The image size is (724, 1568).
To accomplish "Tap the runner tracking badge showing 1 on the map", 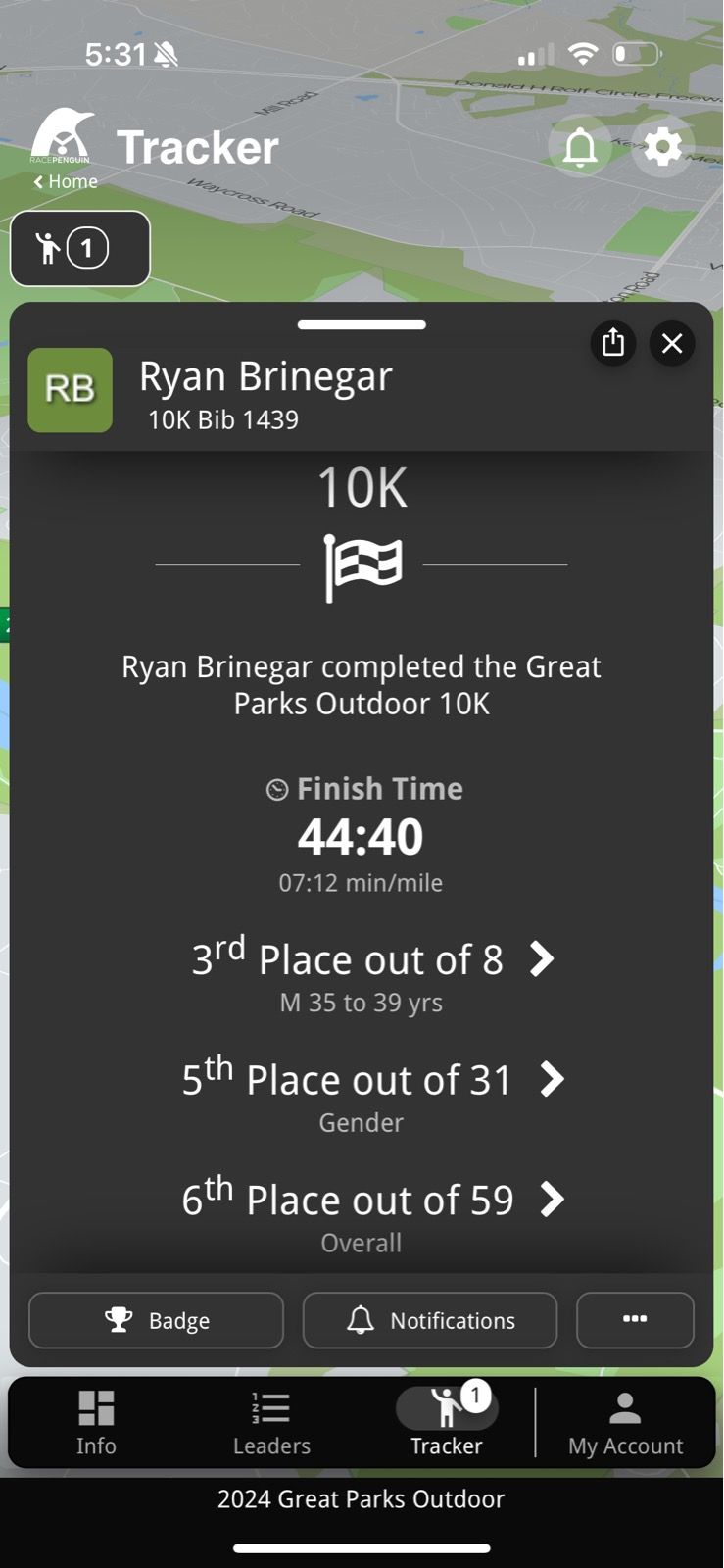I will 79,248.
